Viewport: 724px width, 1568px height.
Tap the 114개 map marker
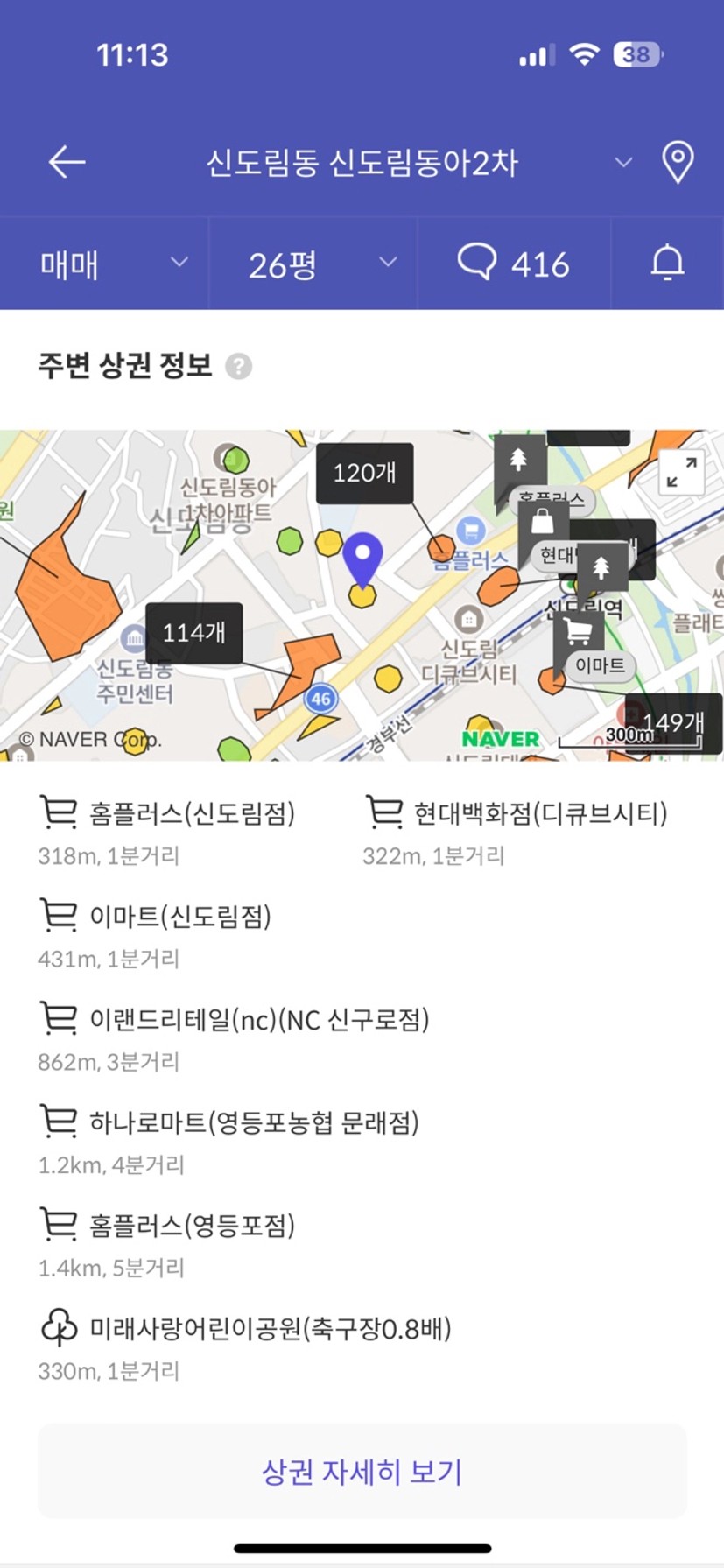pos(193,633)
